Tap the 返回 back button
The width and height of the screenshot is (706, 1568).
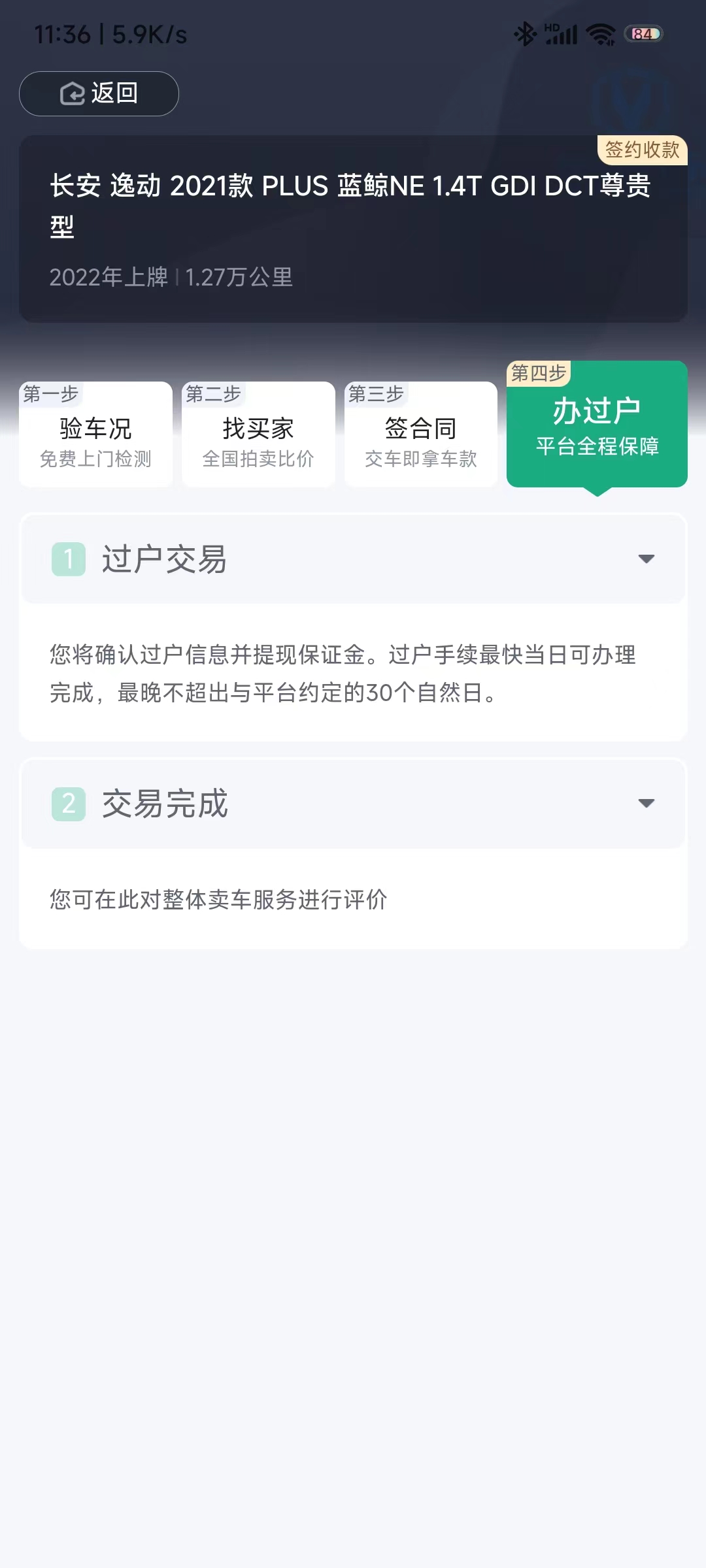[99, 93]
